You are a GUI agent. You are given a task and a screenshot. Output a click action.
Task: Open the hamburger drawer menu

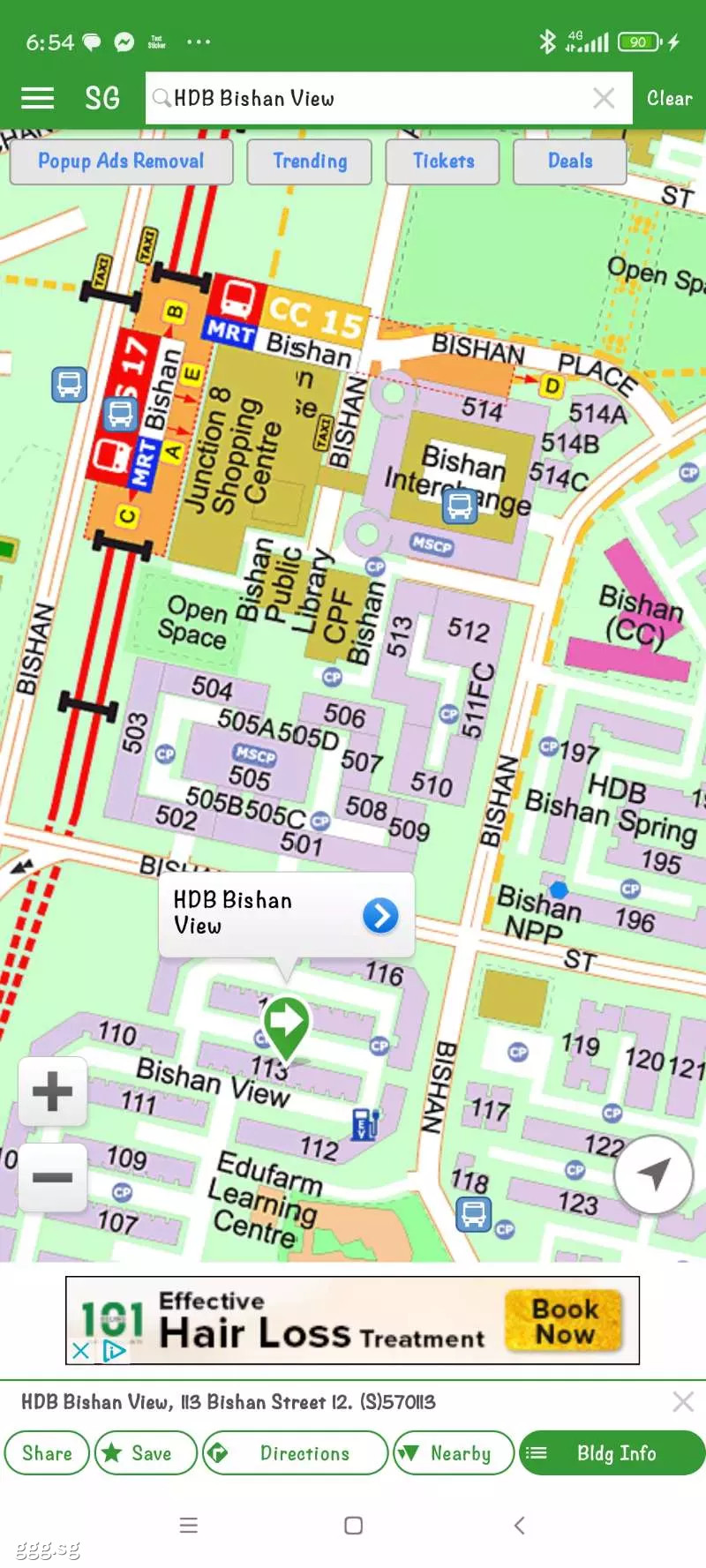coord(37,98)
